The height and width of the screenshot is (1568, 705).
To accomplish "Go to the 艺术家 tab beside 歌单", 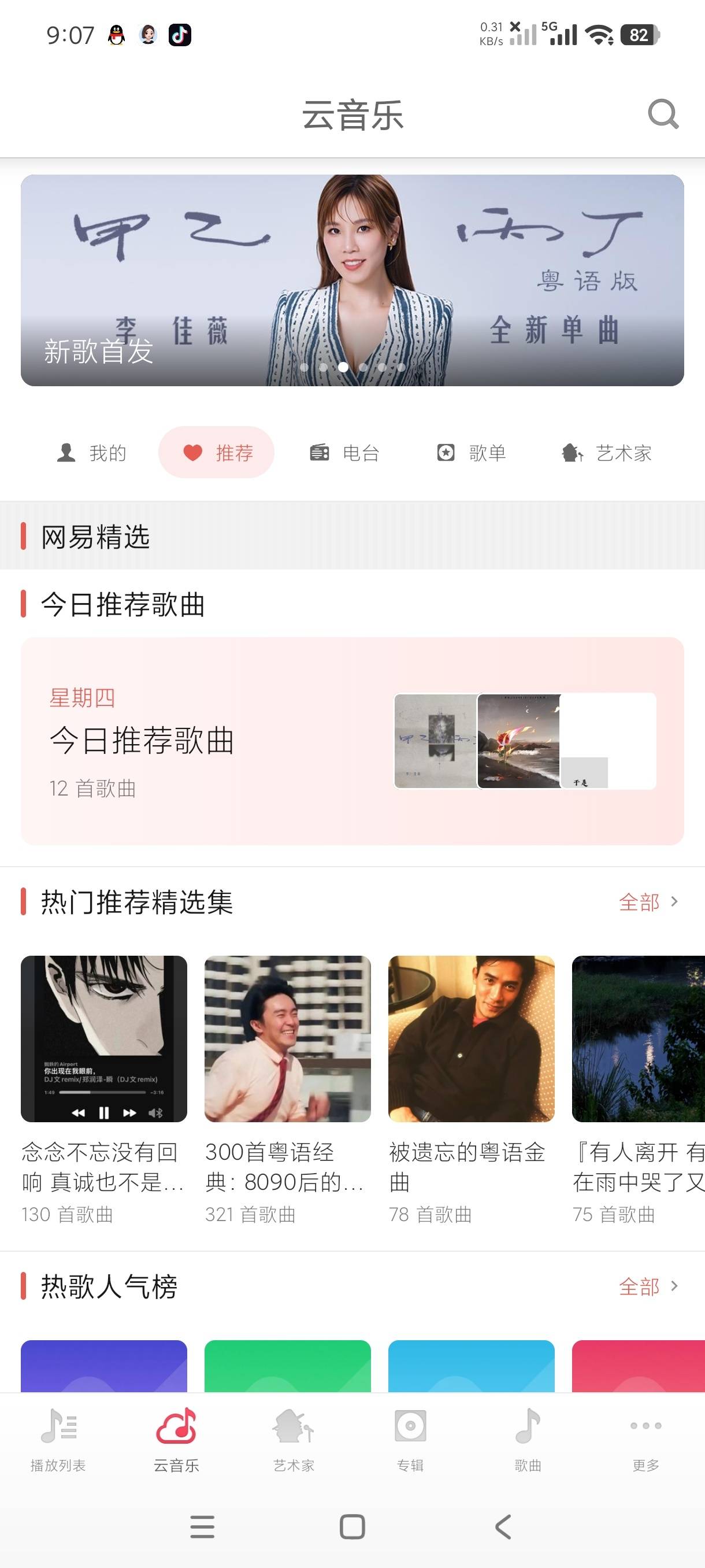I will 606,453.
